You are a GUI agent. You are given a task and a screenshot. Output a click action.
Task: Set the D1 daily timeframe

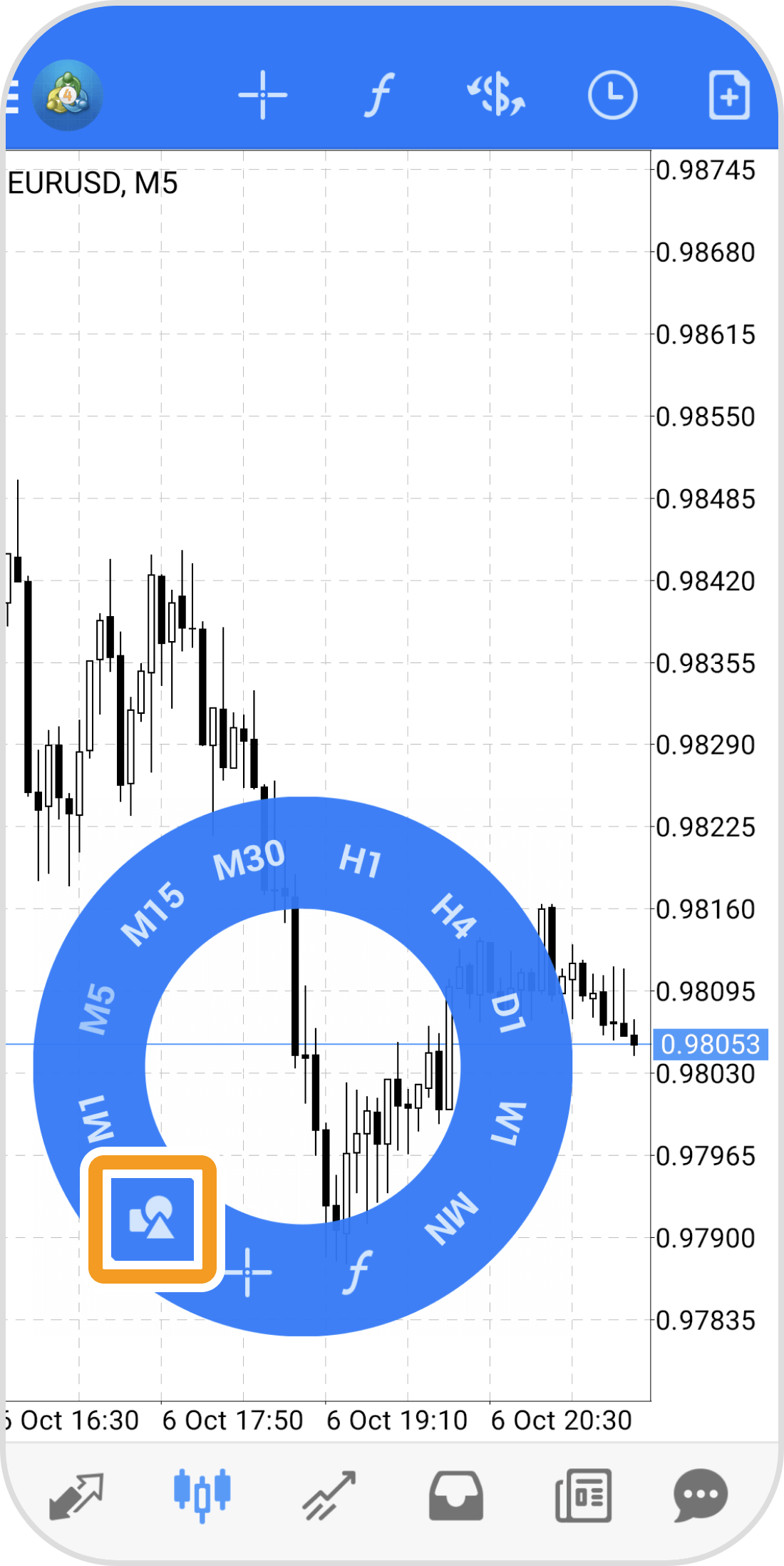click(x=508, y=1013)
